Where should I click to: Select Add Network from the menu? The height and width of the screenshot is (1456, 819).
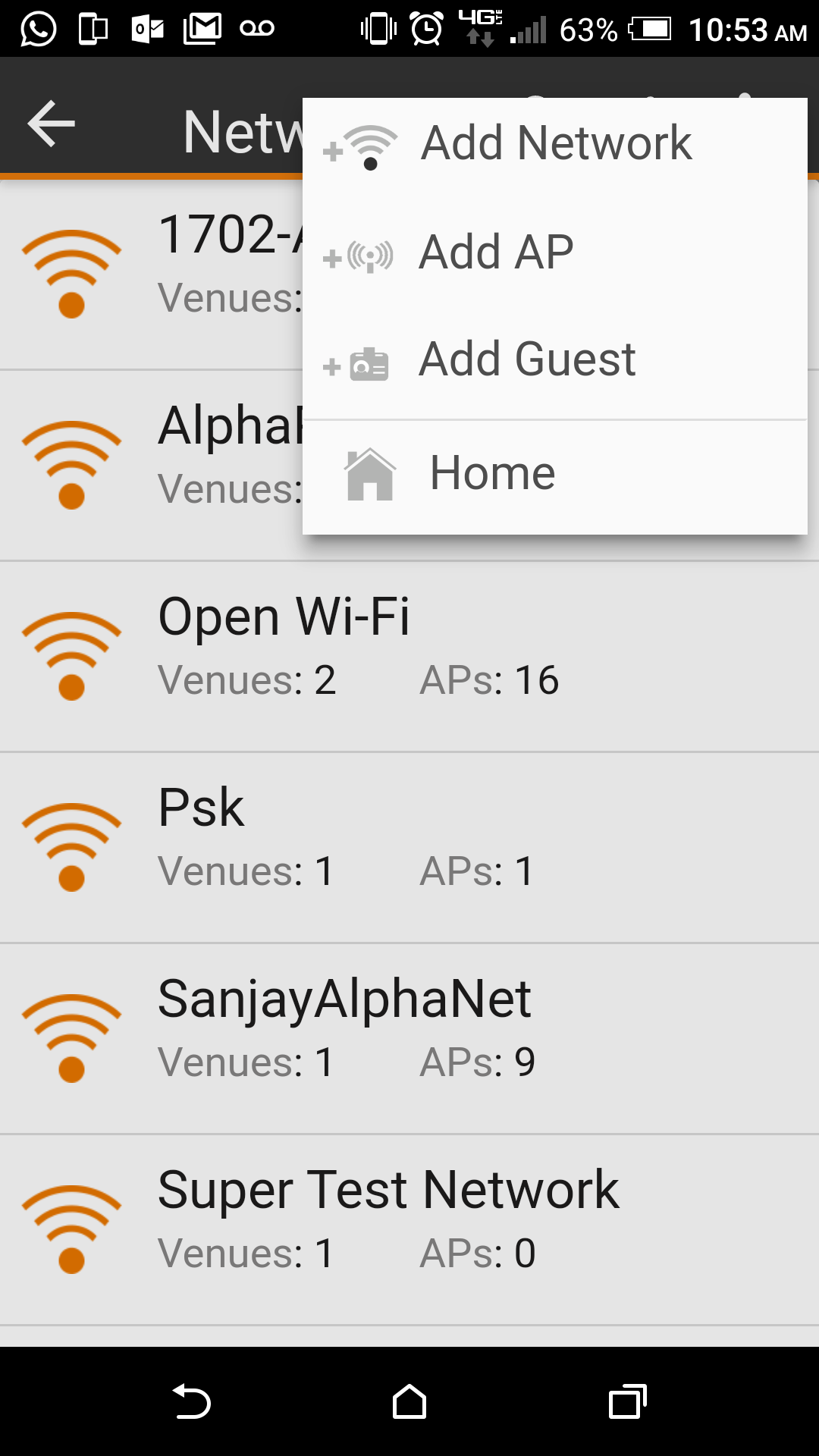tap(555, 143)
